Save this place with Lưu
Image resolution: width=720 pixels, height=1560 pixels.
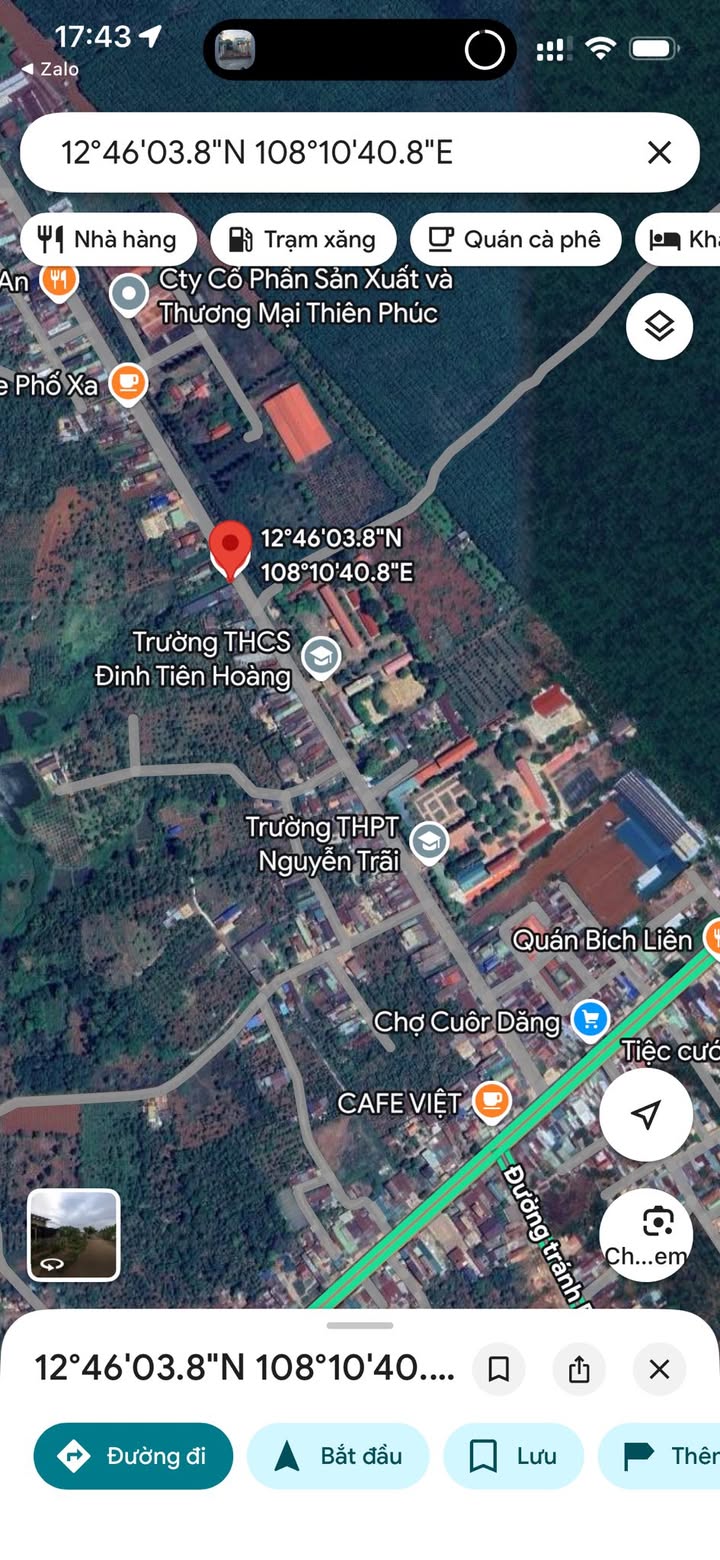coord(512,1456)
